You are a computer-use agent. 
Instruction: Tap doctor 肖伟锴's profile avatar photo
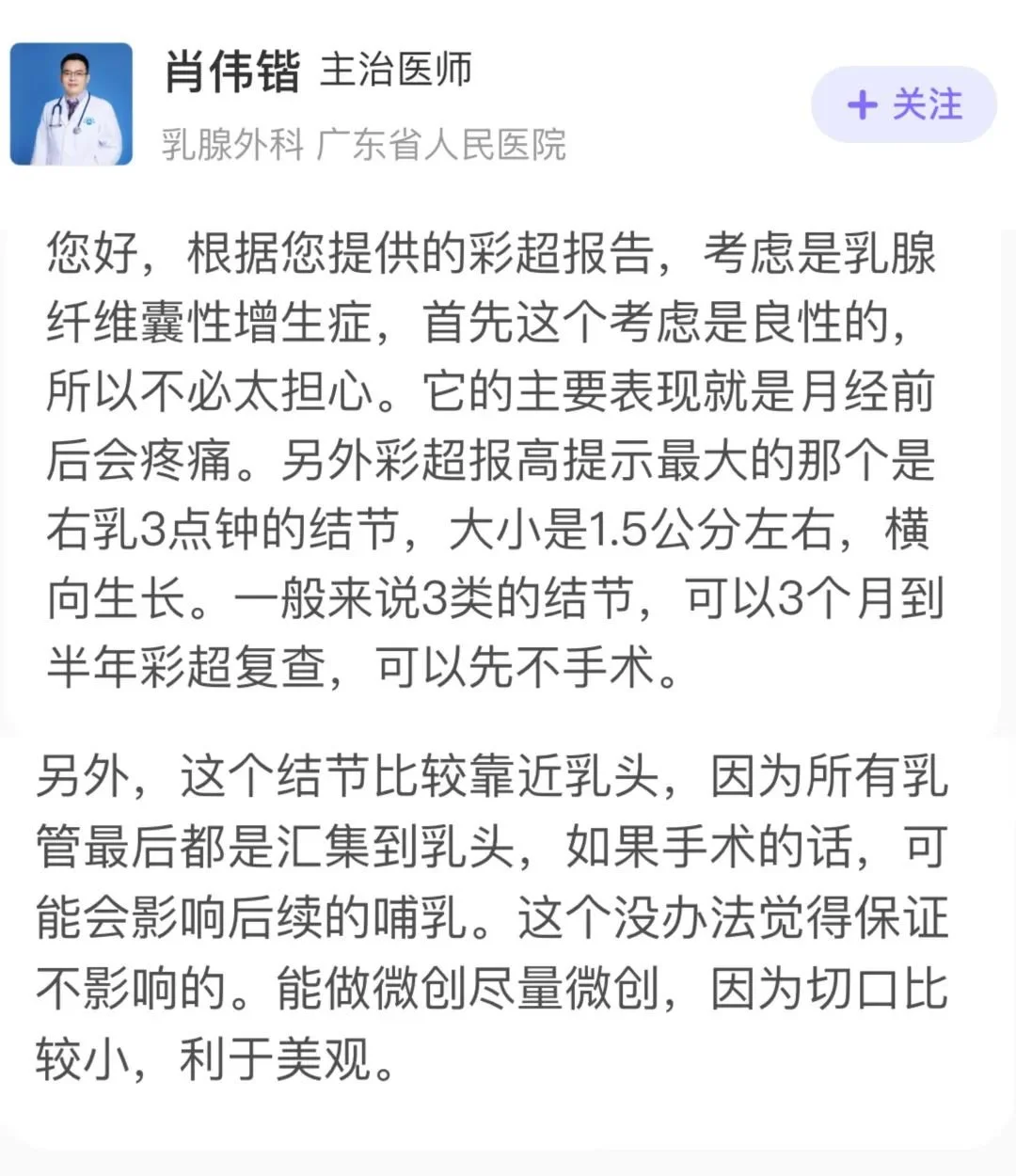click(x=71, y=103)
